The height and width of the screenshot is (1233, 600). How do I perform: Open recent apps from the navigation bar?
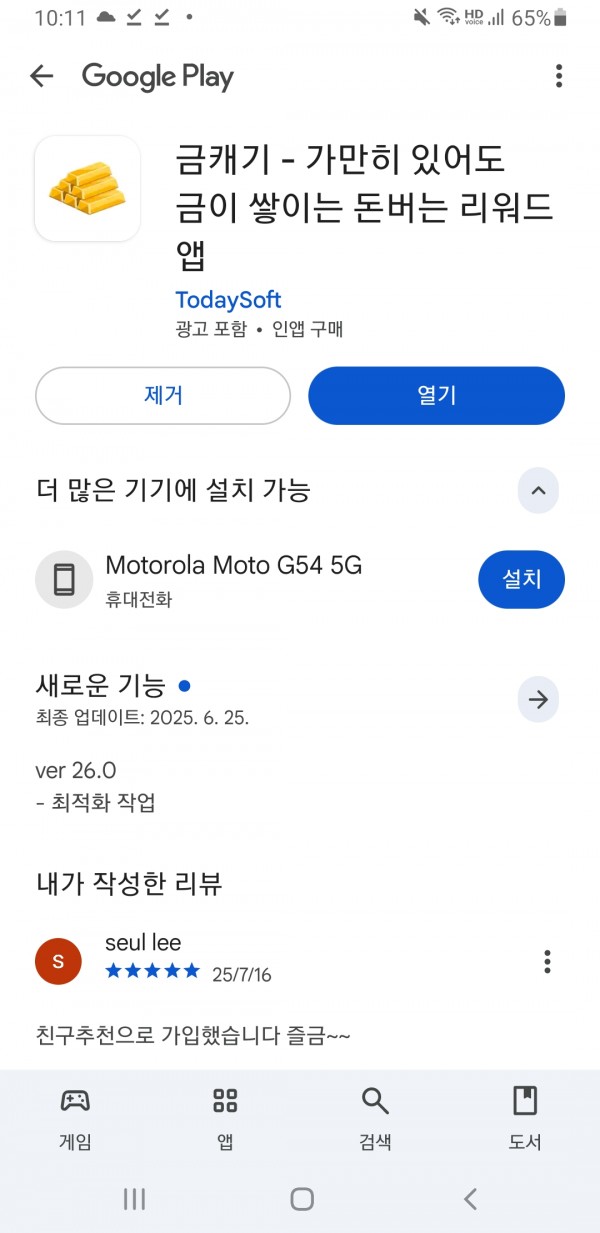pos(134,1199)
